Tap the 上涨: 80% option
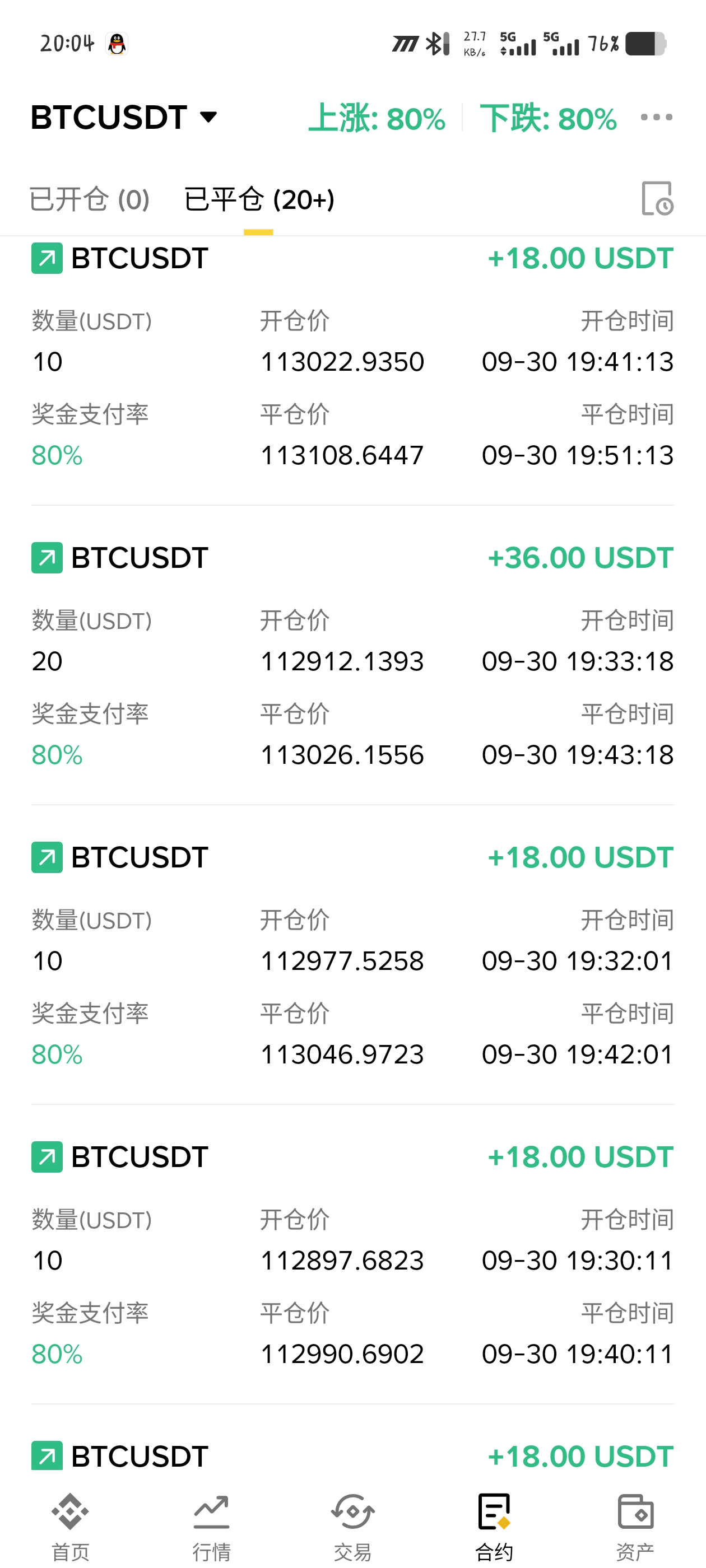 click(377, 118)
